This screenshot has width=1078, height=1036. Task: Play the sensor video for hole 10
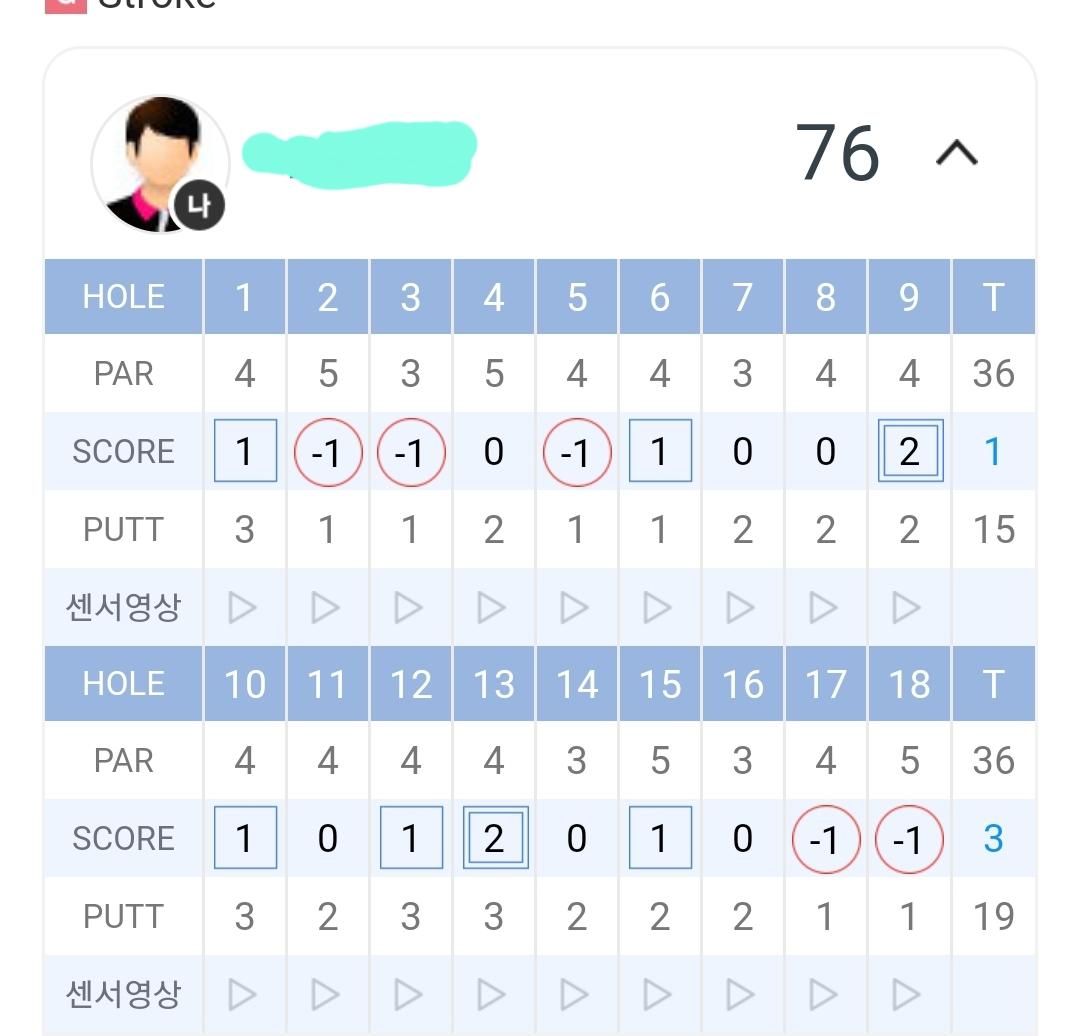point(243,994)
